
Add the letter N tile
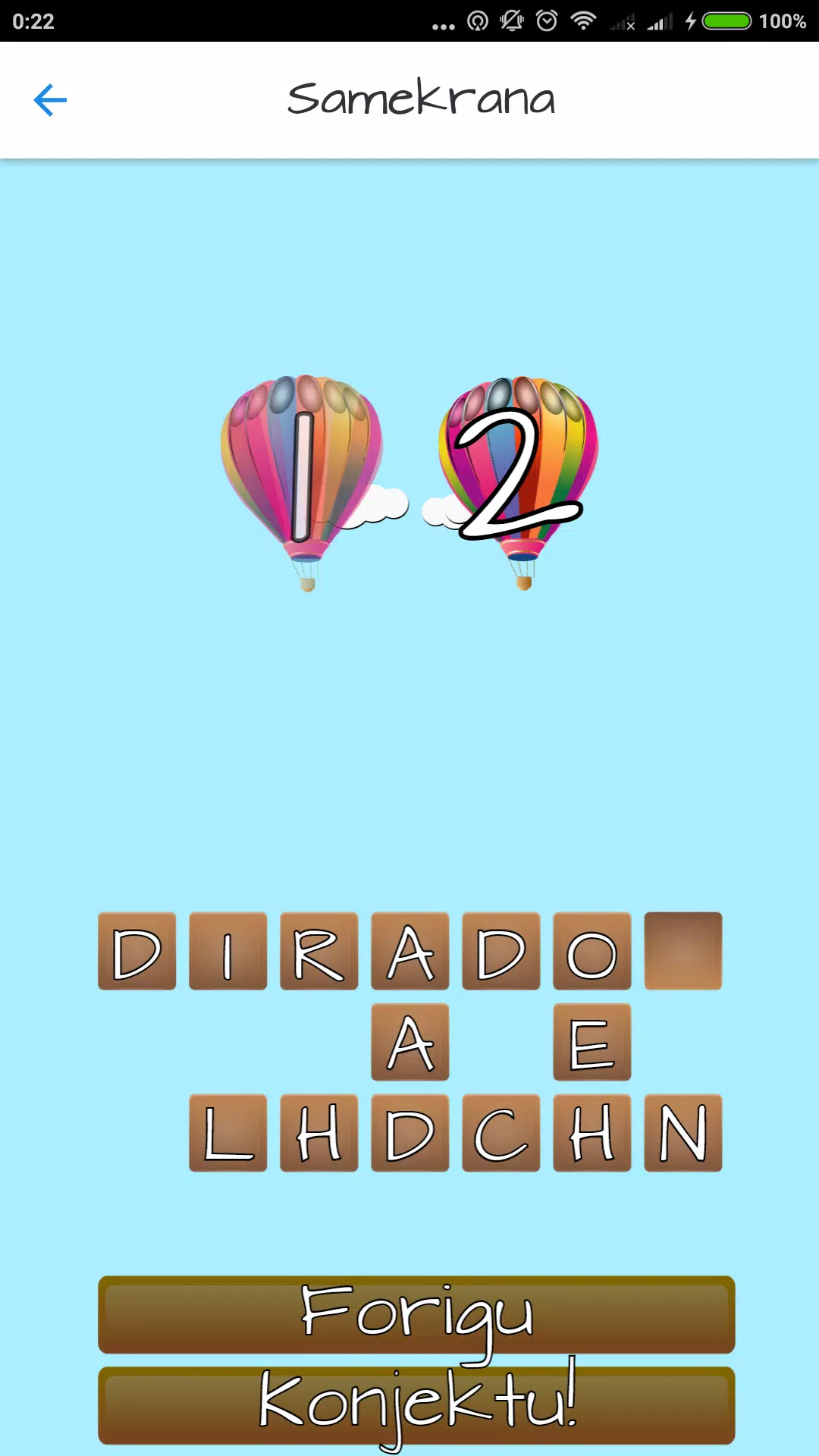pos(682,1133)
